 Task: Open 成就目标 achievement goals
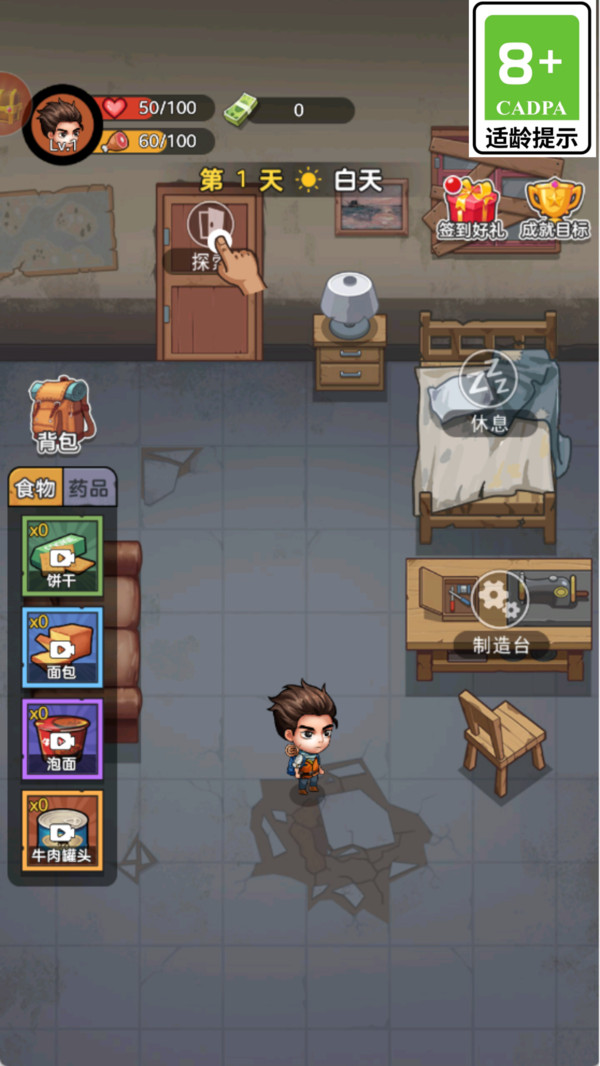tap(553, 209)
